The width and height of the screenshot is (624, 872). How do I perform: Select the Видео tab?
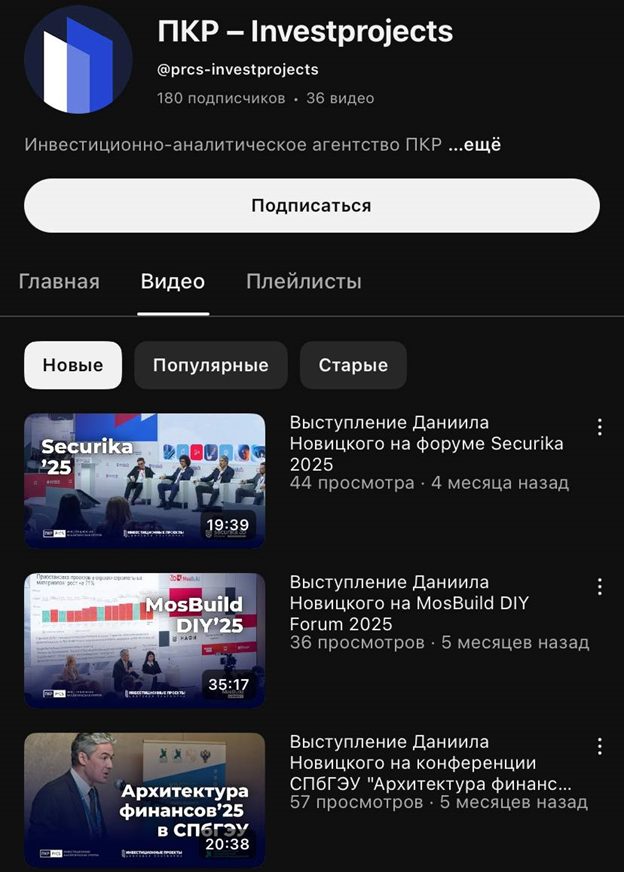(x=173, y=282)
